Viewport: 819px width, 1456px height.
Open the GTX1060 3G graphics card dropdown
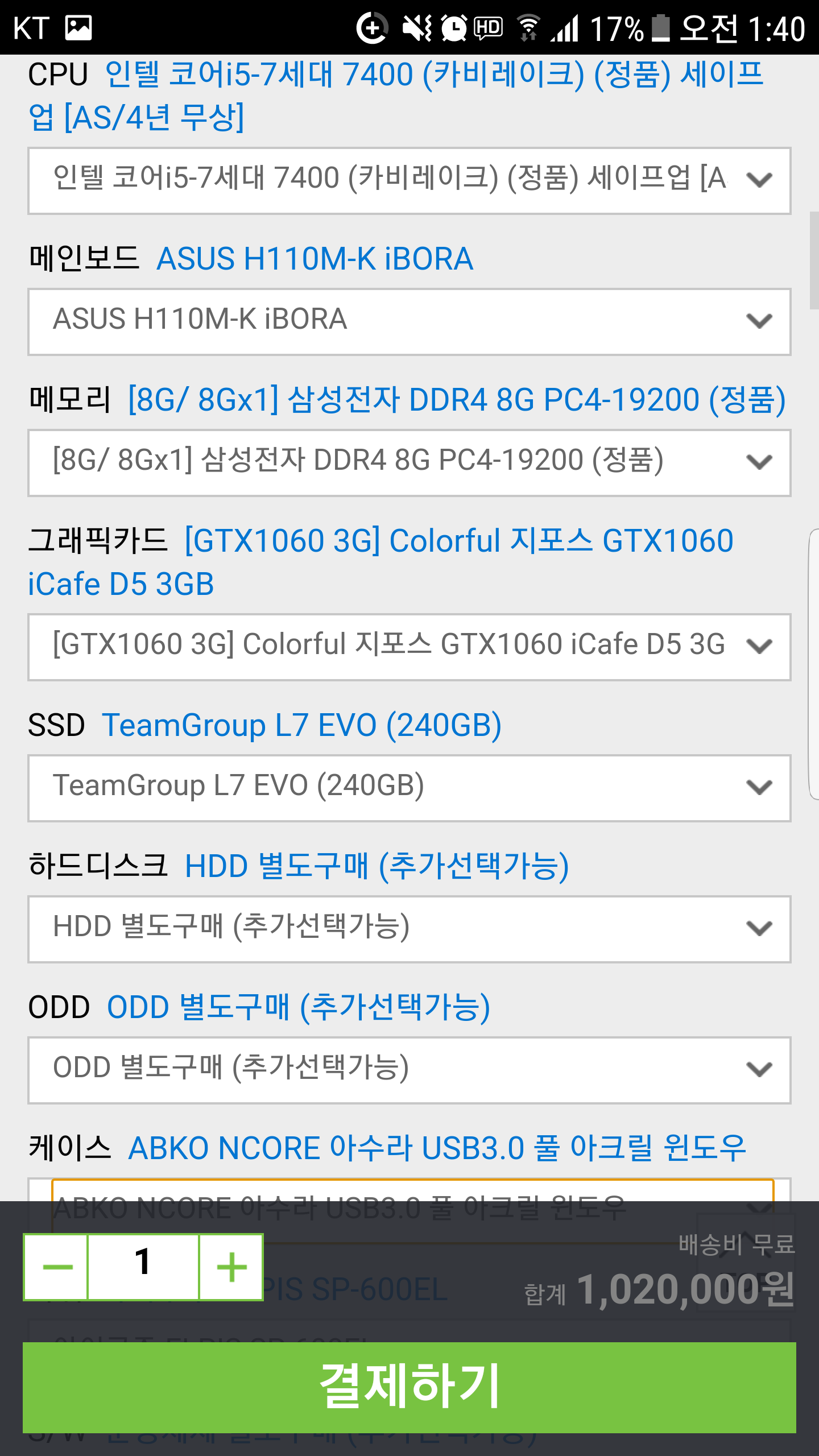click(x=409, y=647)
